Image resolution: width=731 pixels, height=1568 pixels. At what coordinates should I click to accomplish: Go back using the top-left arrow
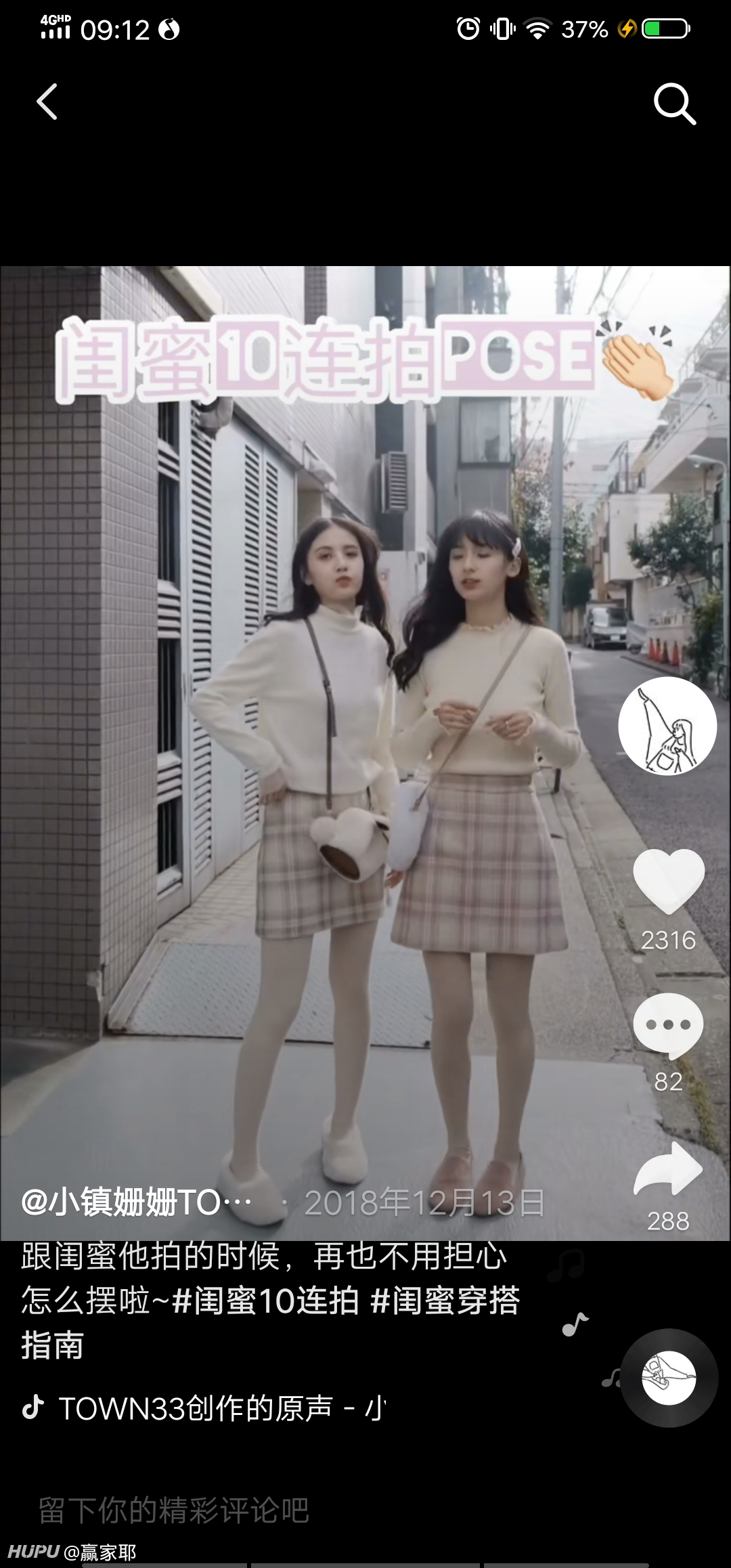pyautogui.click(x=47, y=102)
